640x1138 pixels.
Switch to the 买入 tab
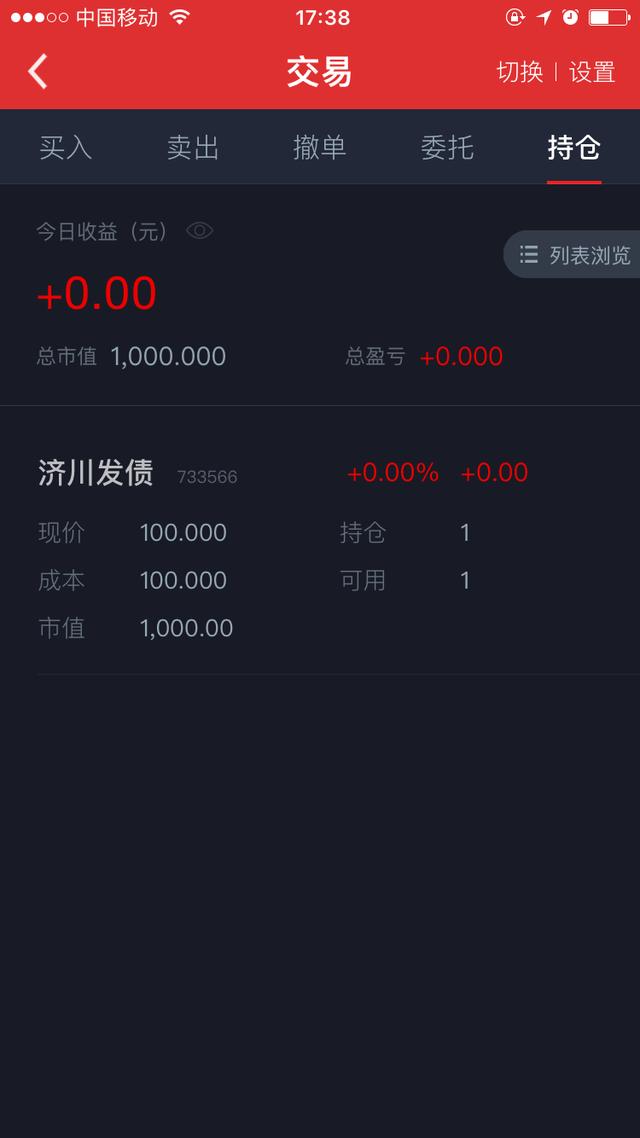(66, 148)
